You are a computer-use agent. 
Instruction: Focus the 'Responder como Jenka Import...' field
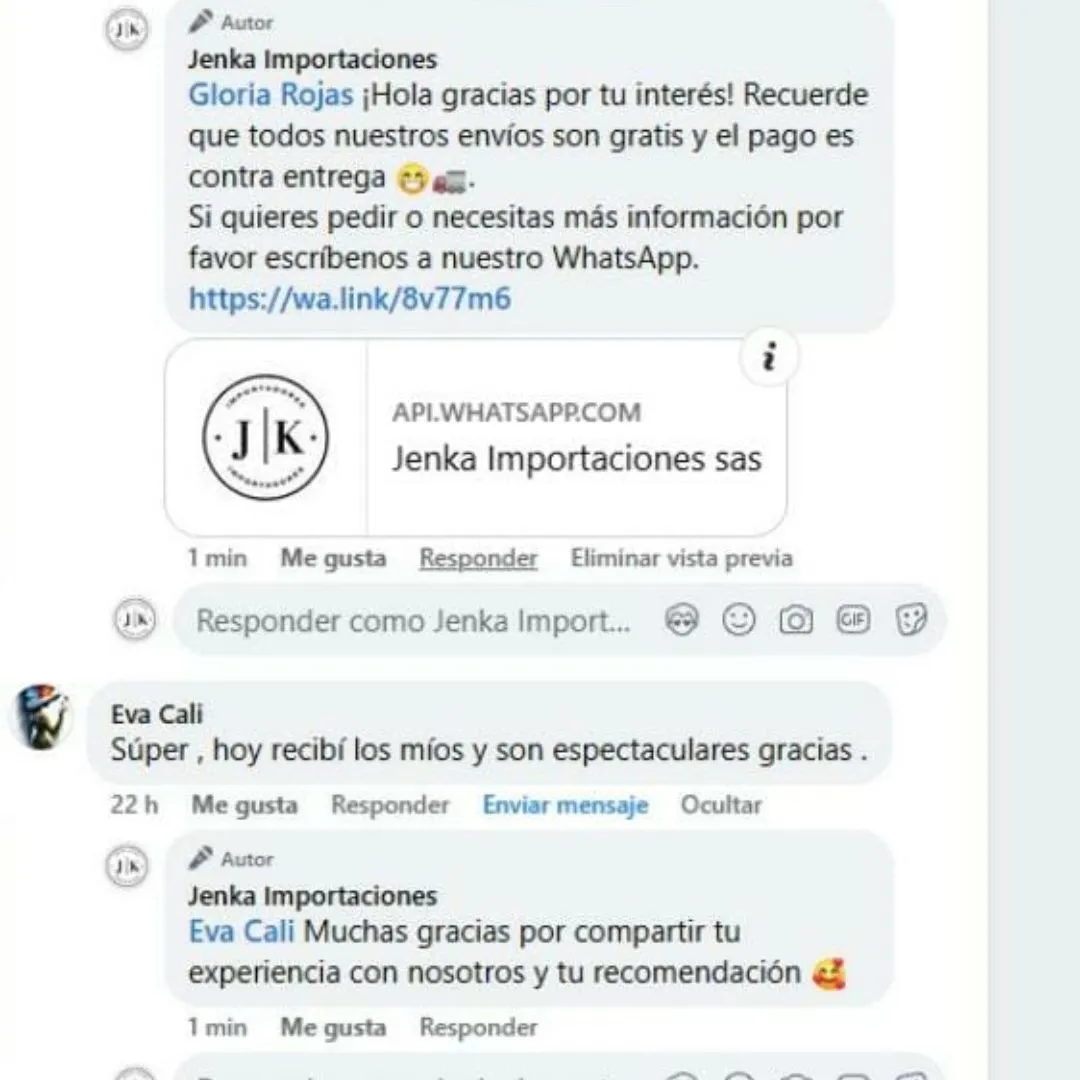pyautogui.click(x=412, y=621)
